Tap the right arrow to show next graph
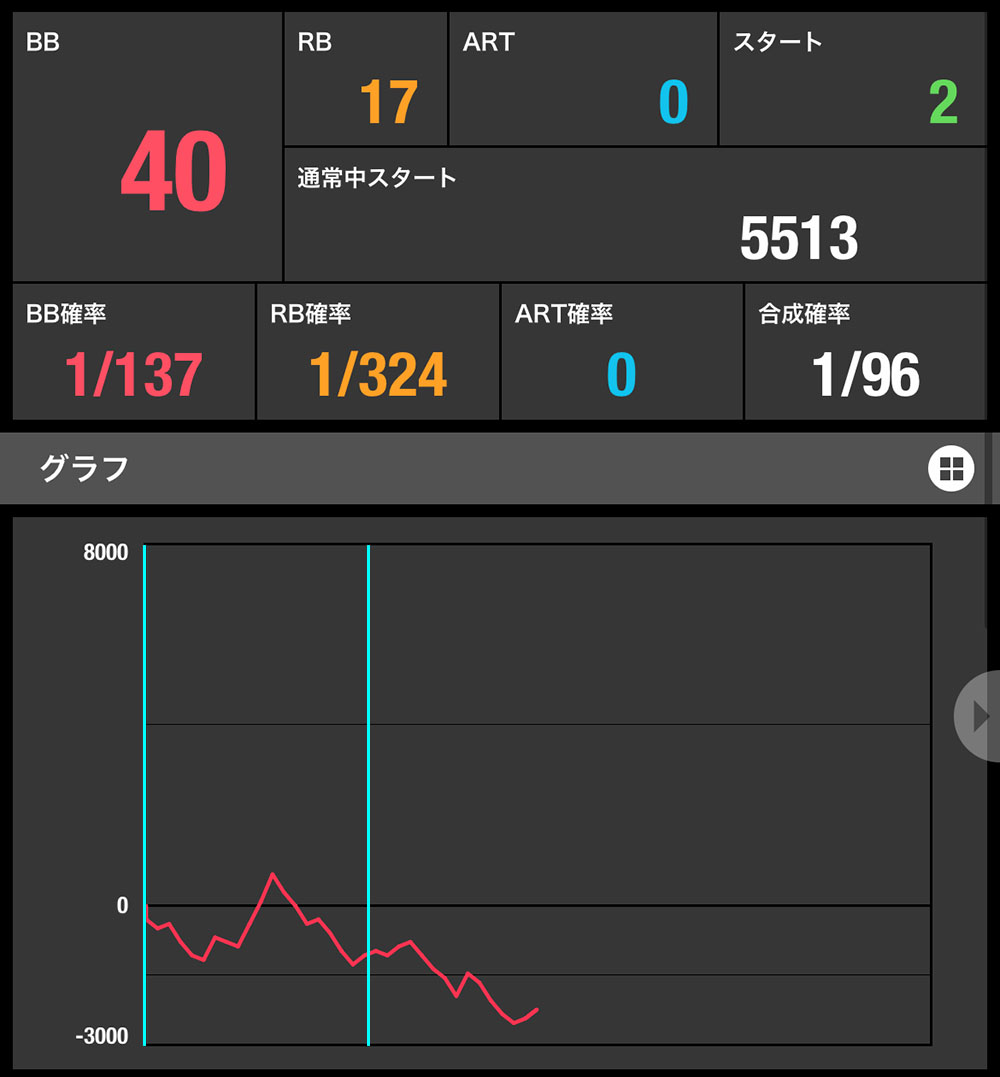This screenshot has height=1077, width=1000. click(x=978, y=716)
